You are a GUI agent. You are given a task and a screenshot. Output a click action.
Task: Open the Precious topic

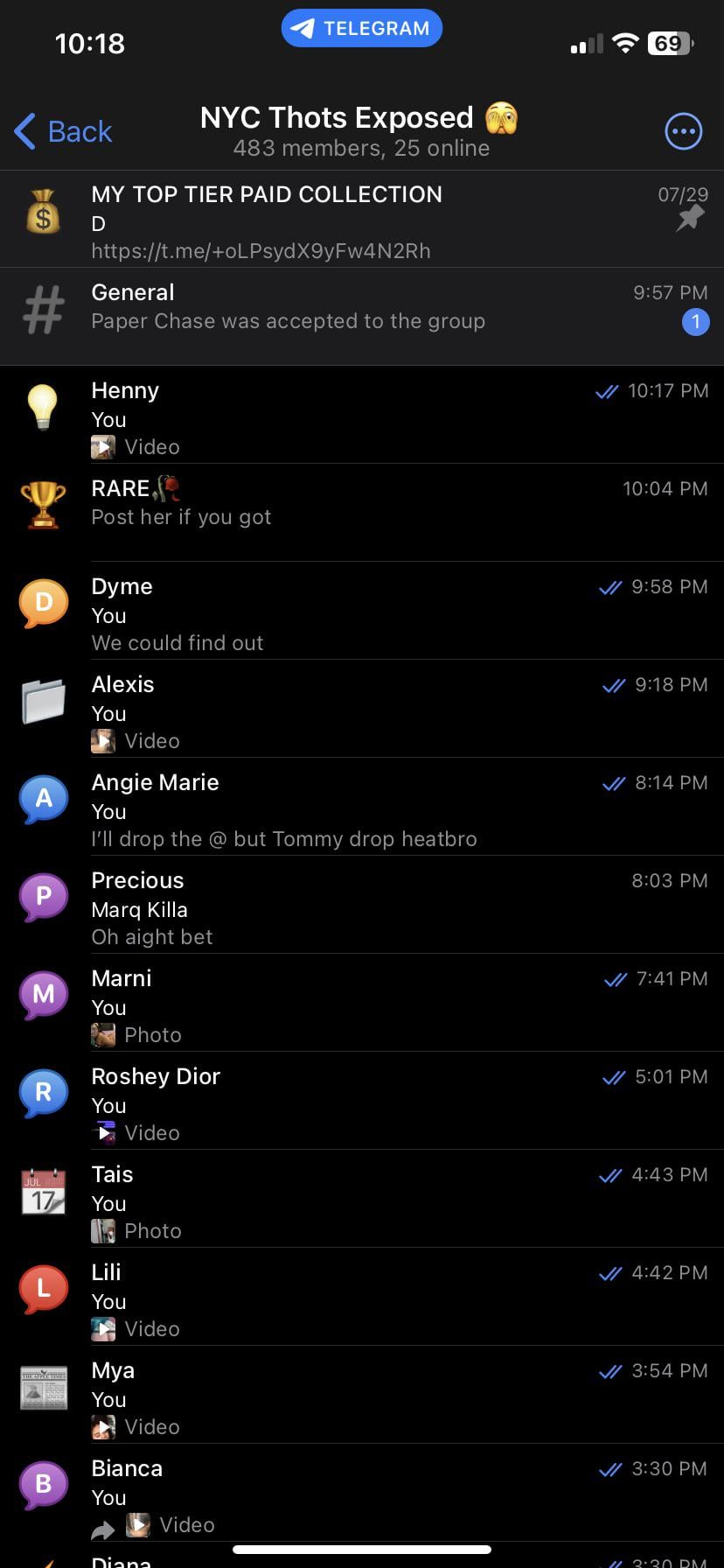tap(362, 906)
